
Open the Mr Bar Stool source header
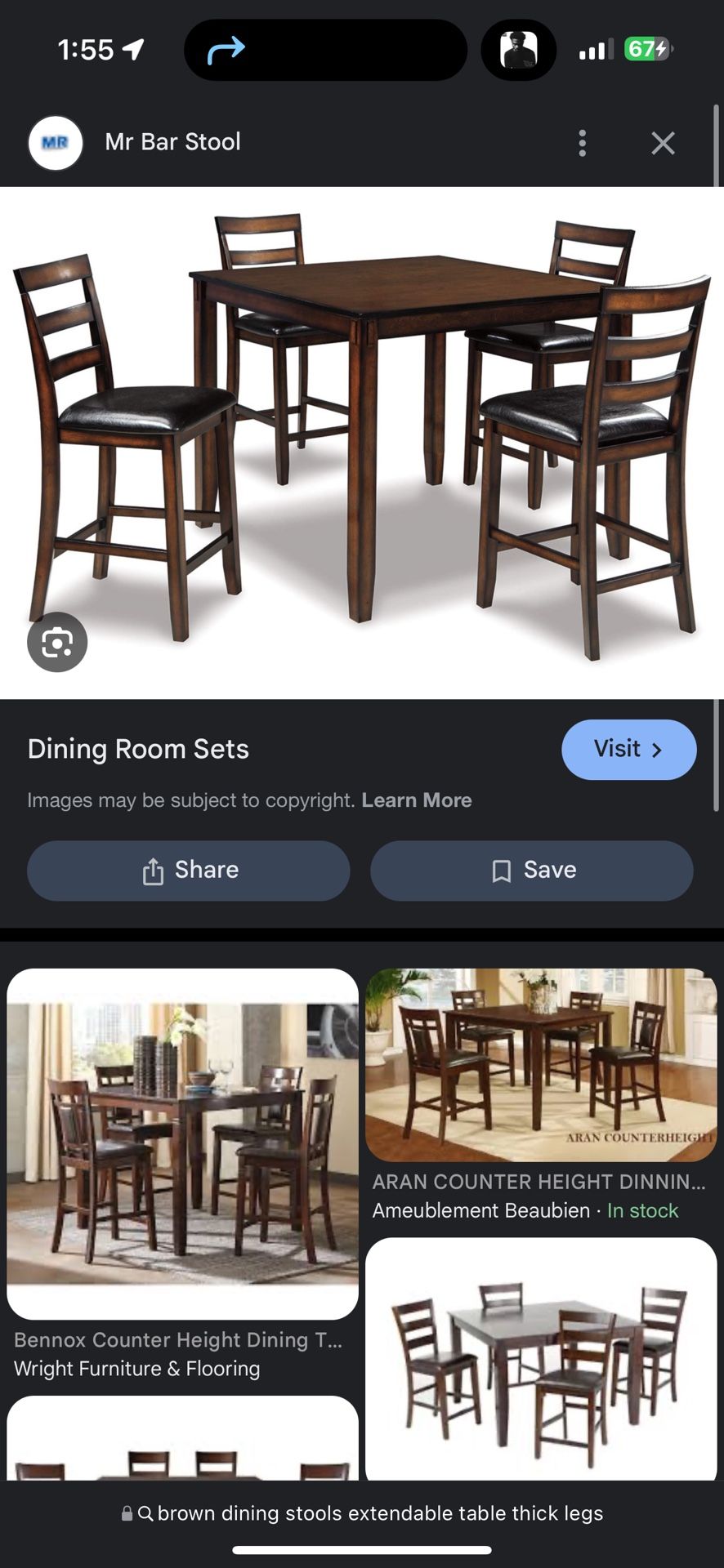[x=172, y=142]
